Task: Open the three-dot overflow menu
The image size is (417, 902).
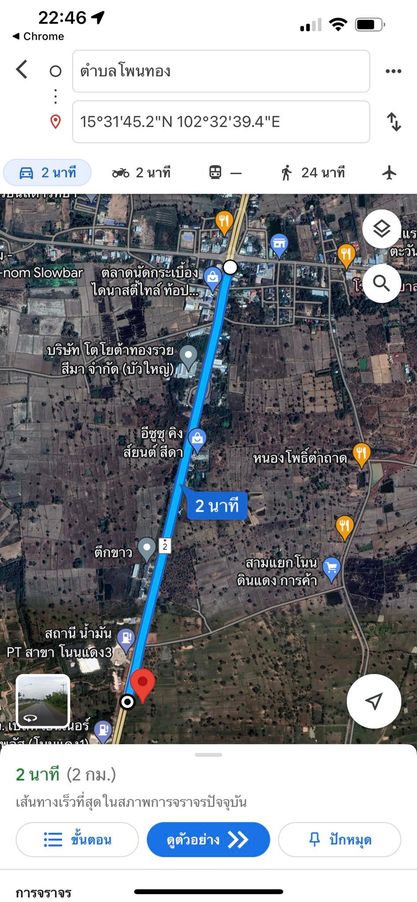Action: [x=393, y=71]
